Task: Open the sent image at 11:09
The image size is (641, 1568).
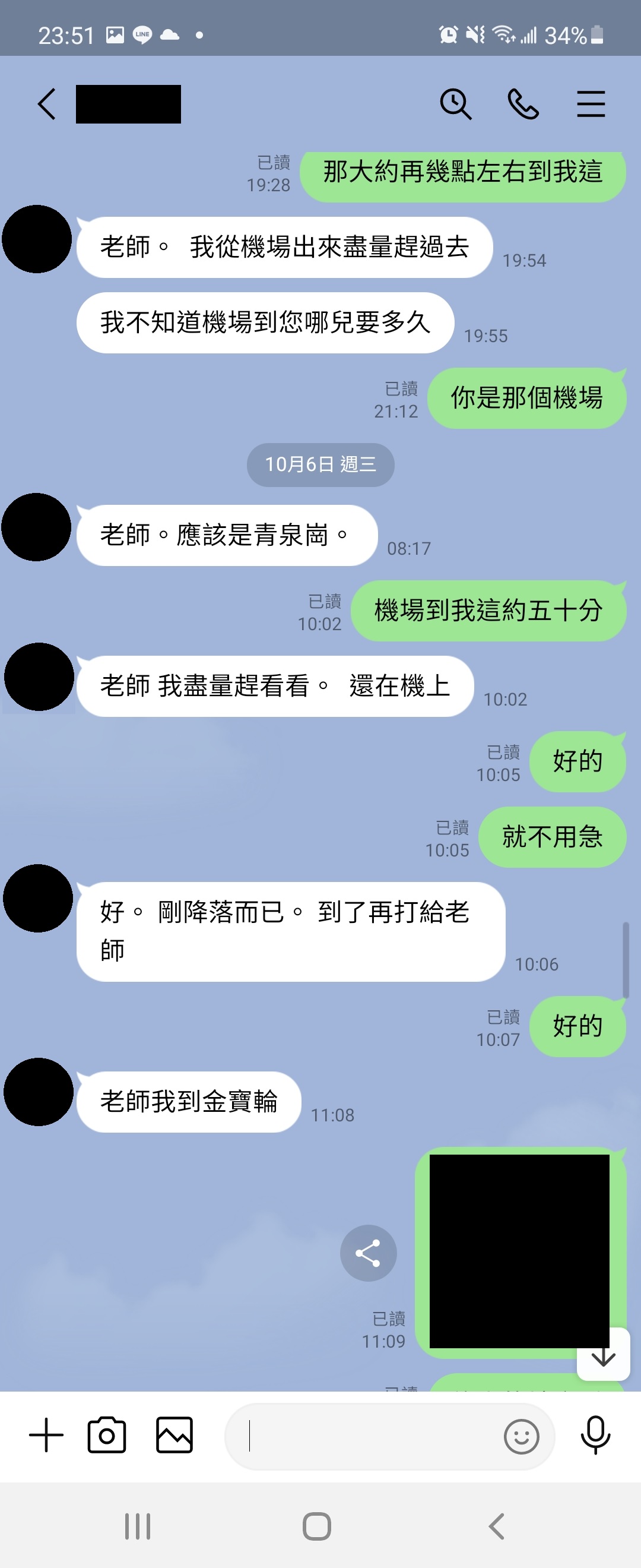Action: [x=519, y=1251]
